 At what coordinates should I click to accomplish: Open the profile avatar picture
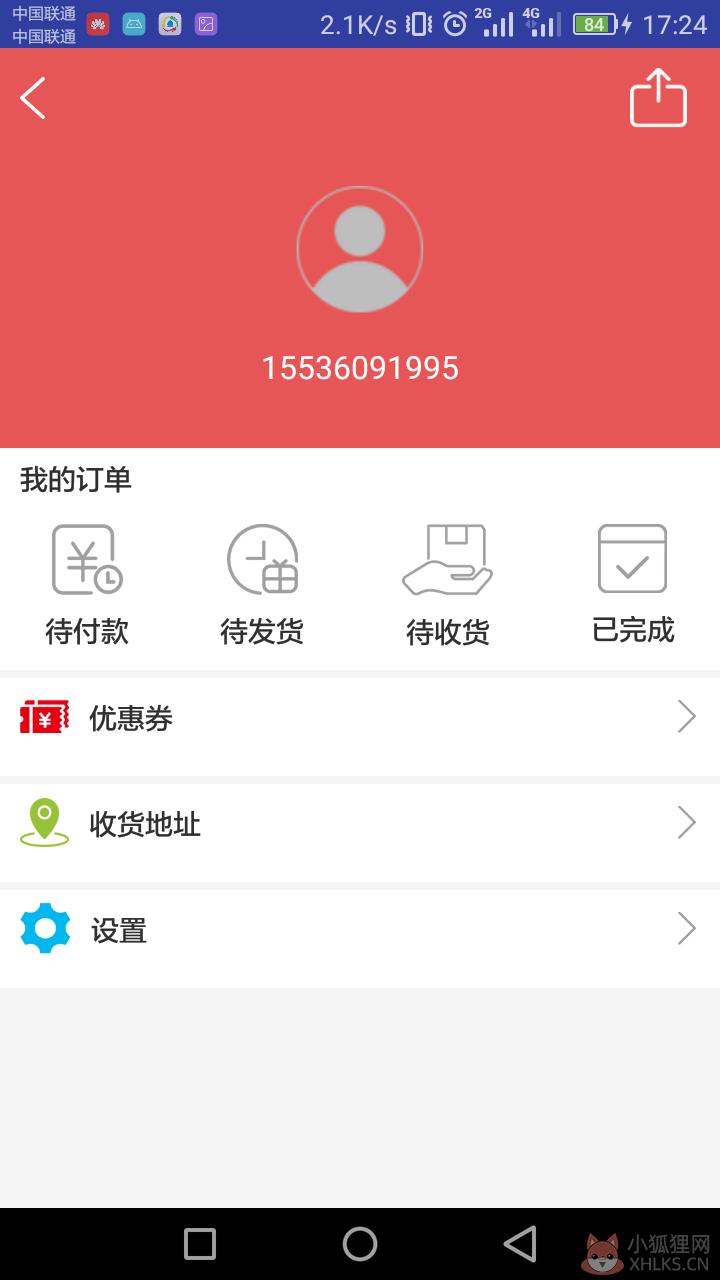[360, 249]
